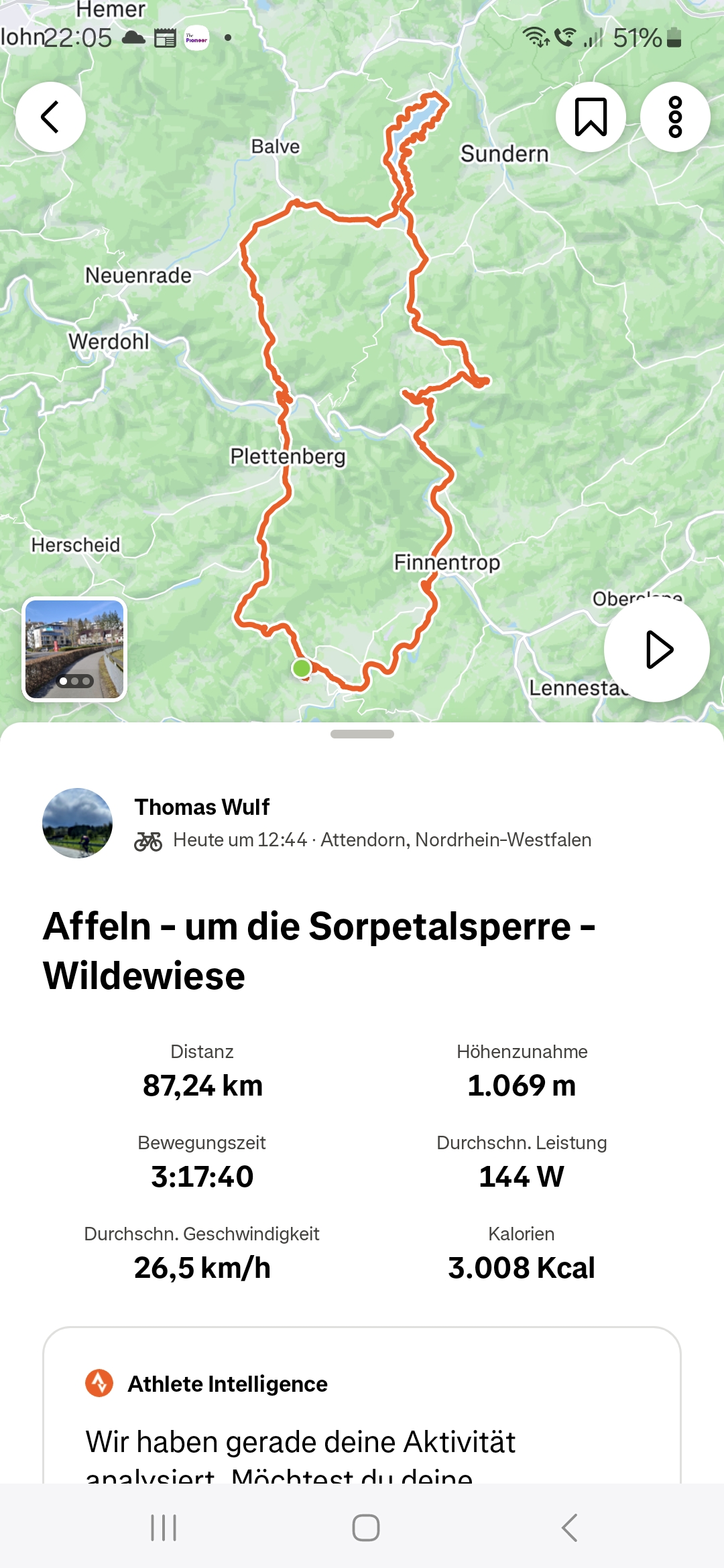
Task: Go to the home screen
Action: point(366,1528)
